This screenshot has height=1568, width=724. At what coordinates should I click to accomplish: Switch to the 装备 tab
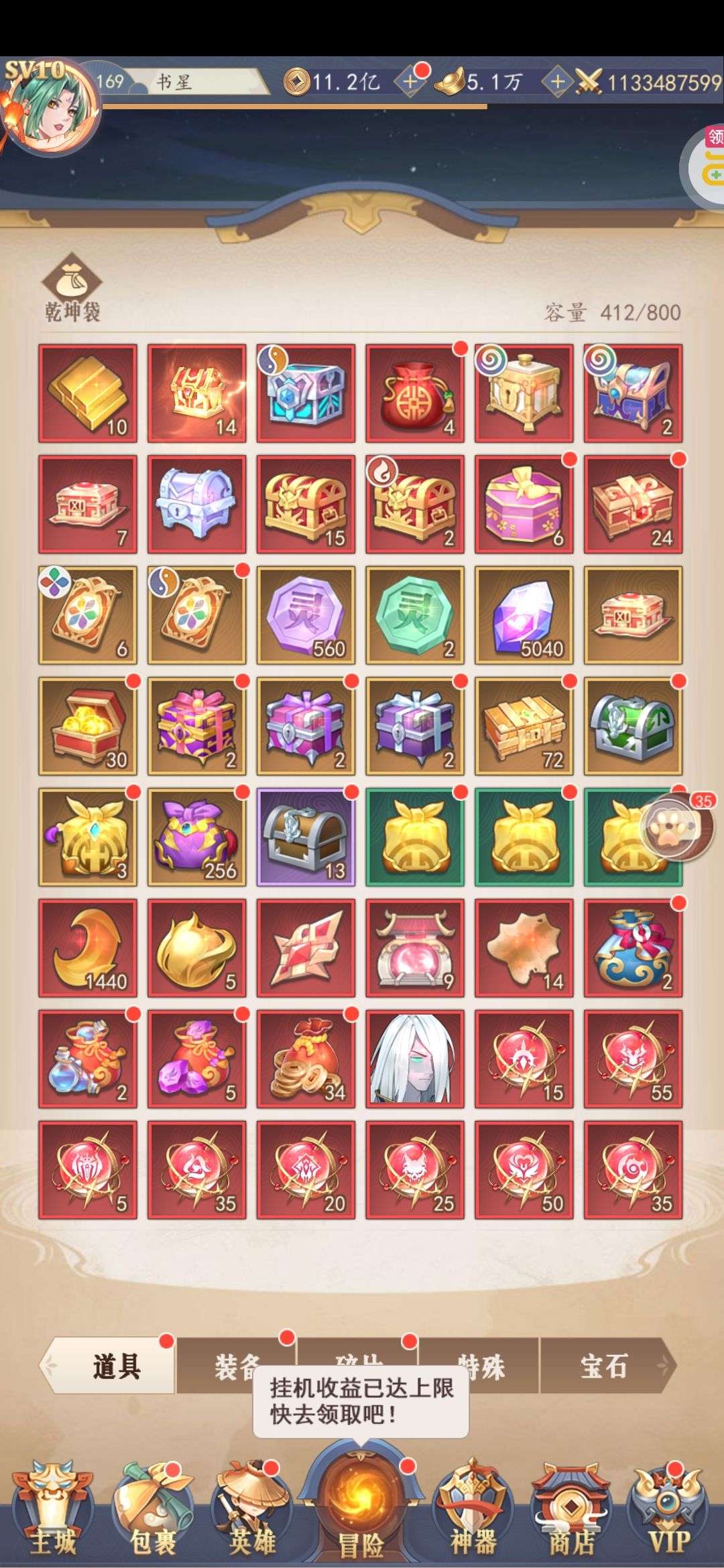pos(236,1367)
